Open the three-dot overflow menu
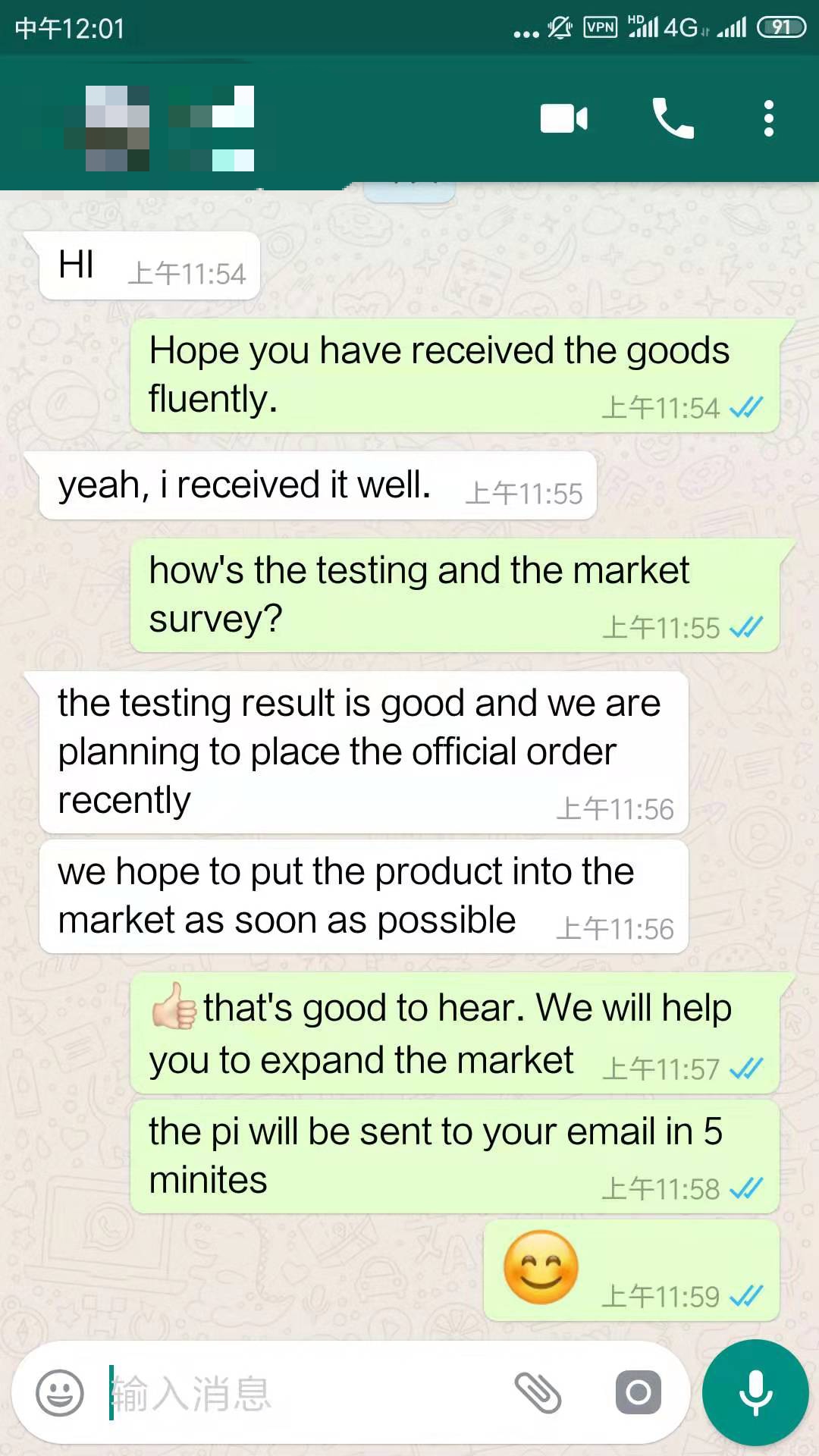This screenshot has width=819, height=1456. coord(769,118)
